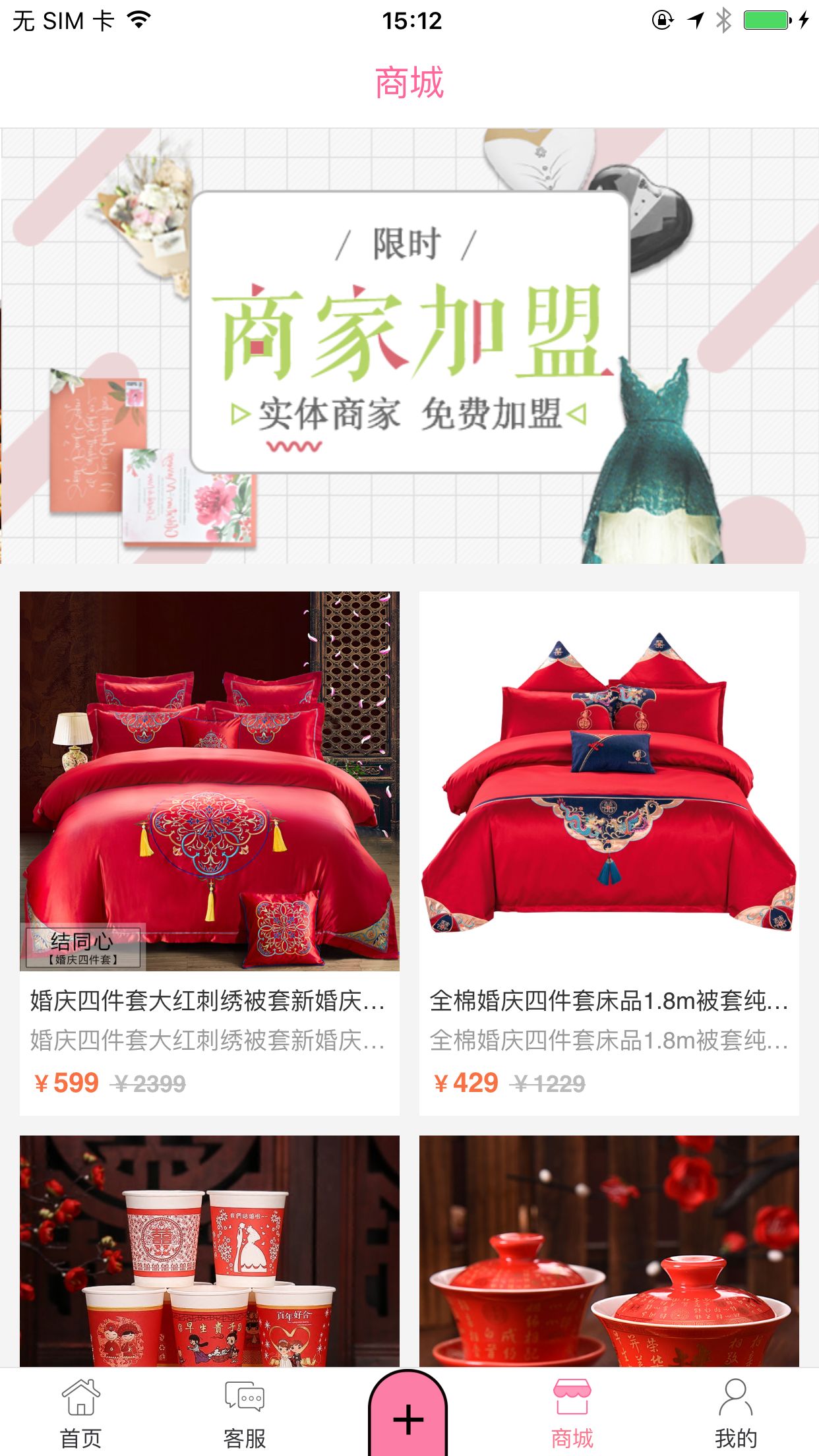
Task: Open the 客服 customer service tab
Action: click(x=245, y=1414)
